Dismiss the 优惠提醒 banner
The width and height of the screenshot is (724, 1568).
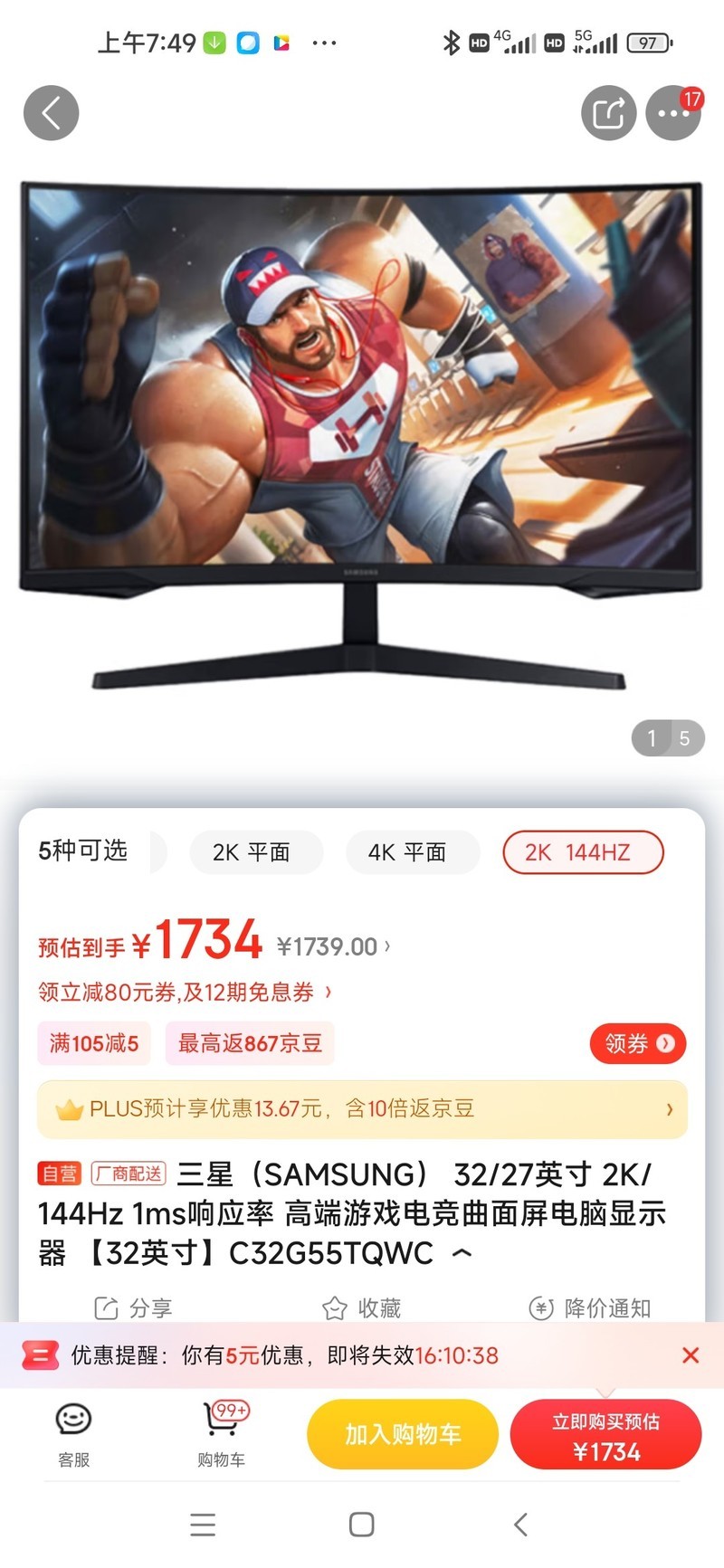pyautogui.click(x=691, y=1354)
